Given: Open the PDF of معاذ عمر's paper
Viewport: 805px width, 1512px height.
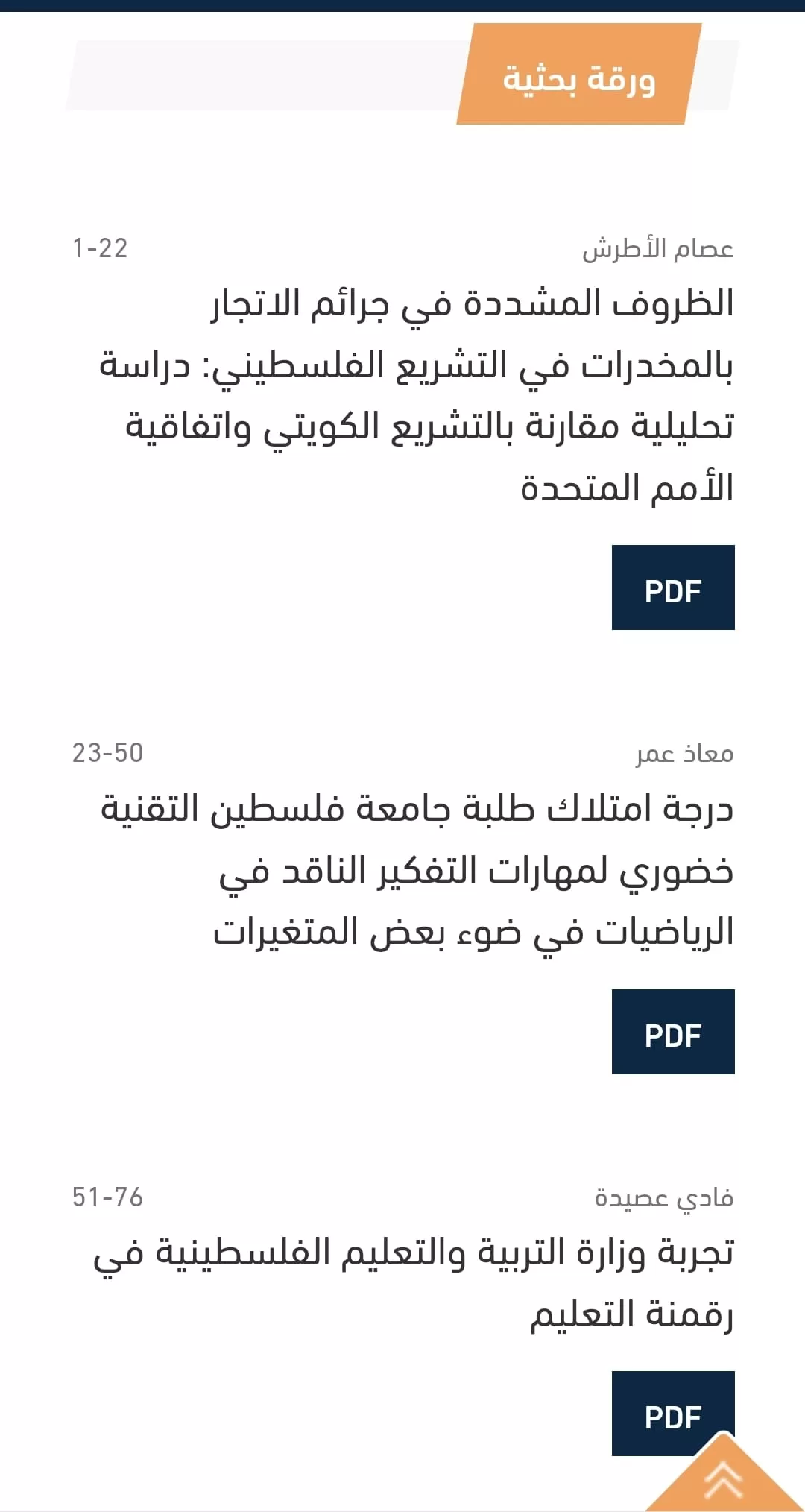Looking at the screenshot, I should [673, 1032].
